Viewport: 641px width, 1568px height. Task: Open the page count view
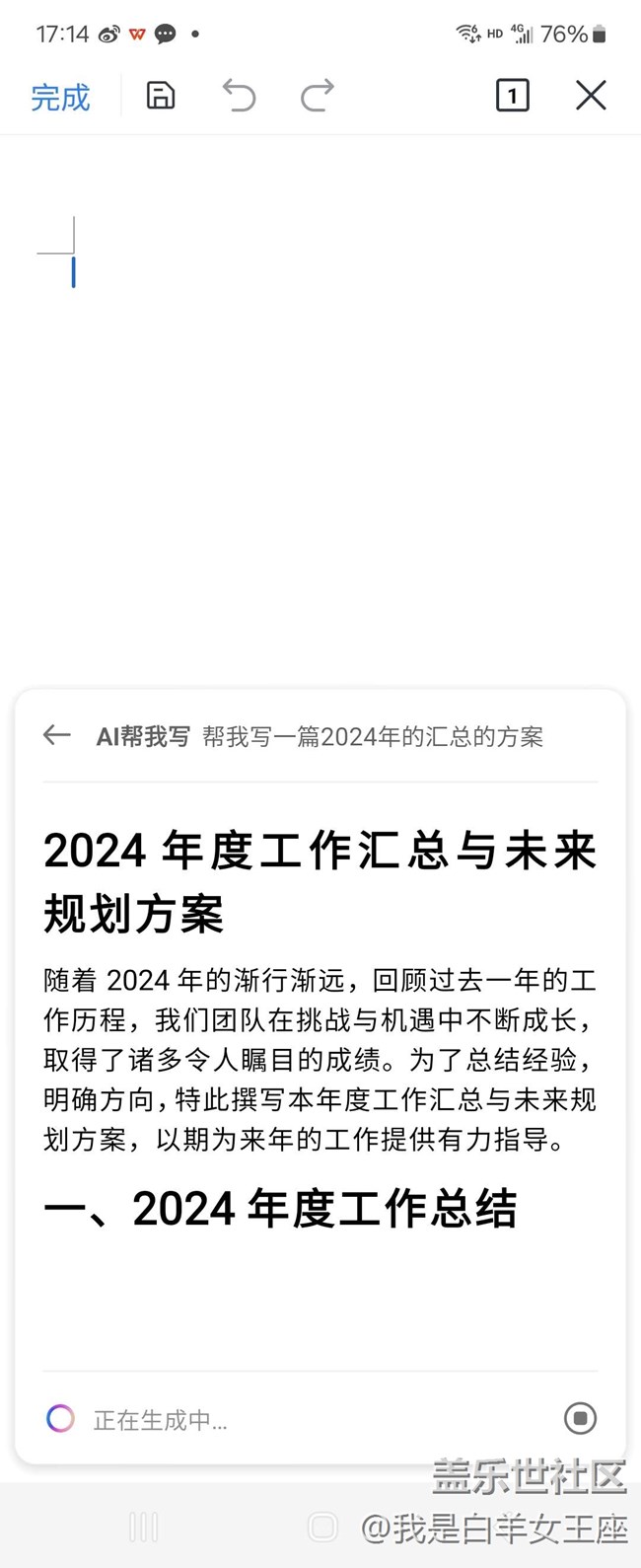pyautogui.click(x=512, y=96)
